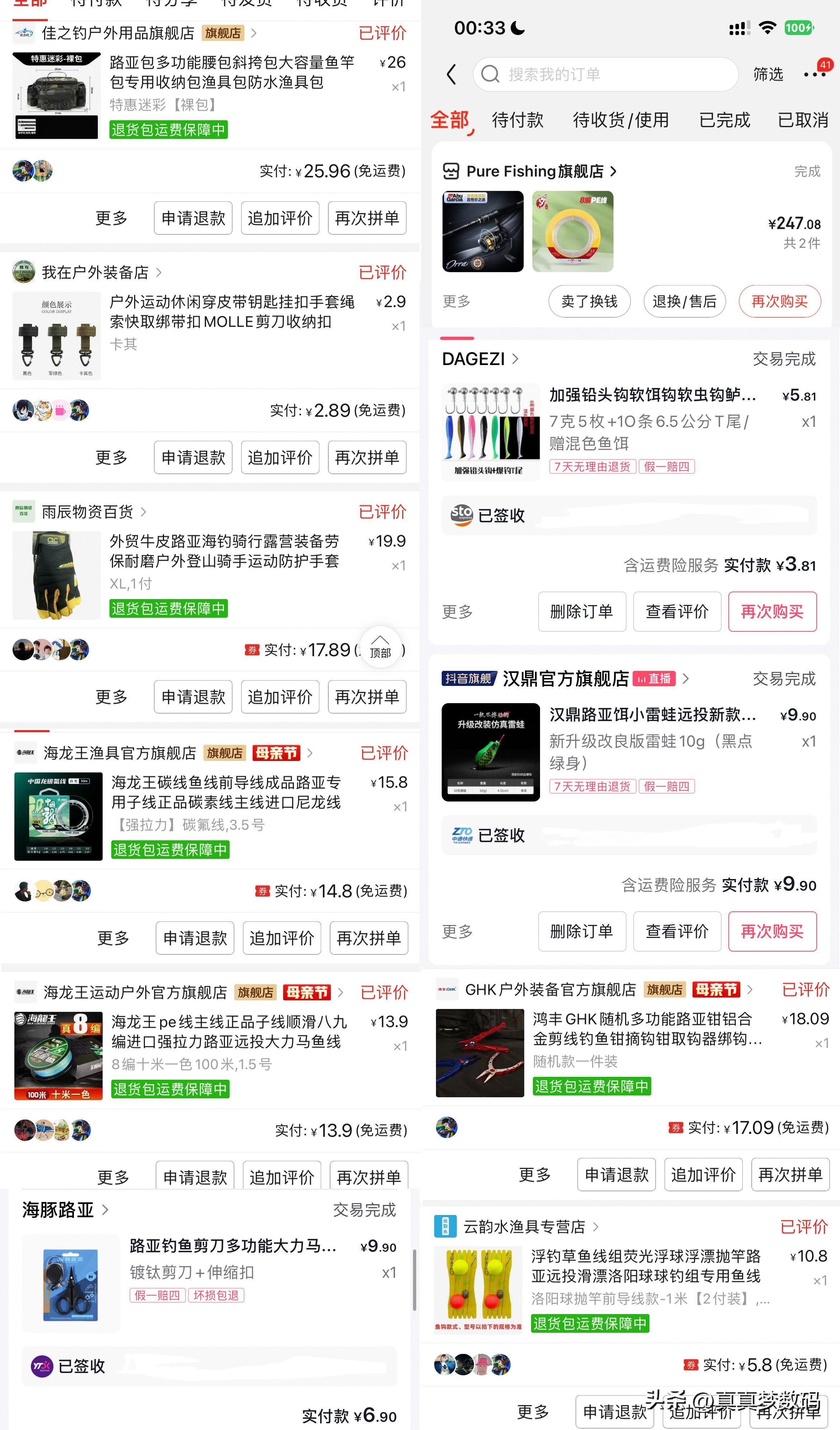The image size is (840, 1430).
Task: Tap 再次购买 on the Pure Fishing order
Action: (x=779, y=301)
